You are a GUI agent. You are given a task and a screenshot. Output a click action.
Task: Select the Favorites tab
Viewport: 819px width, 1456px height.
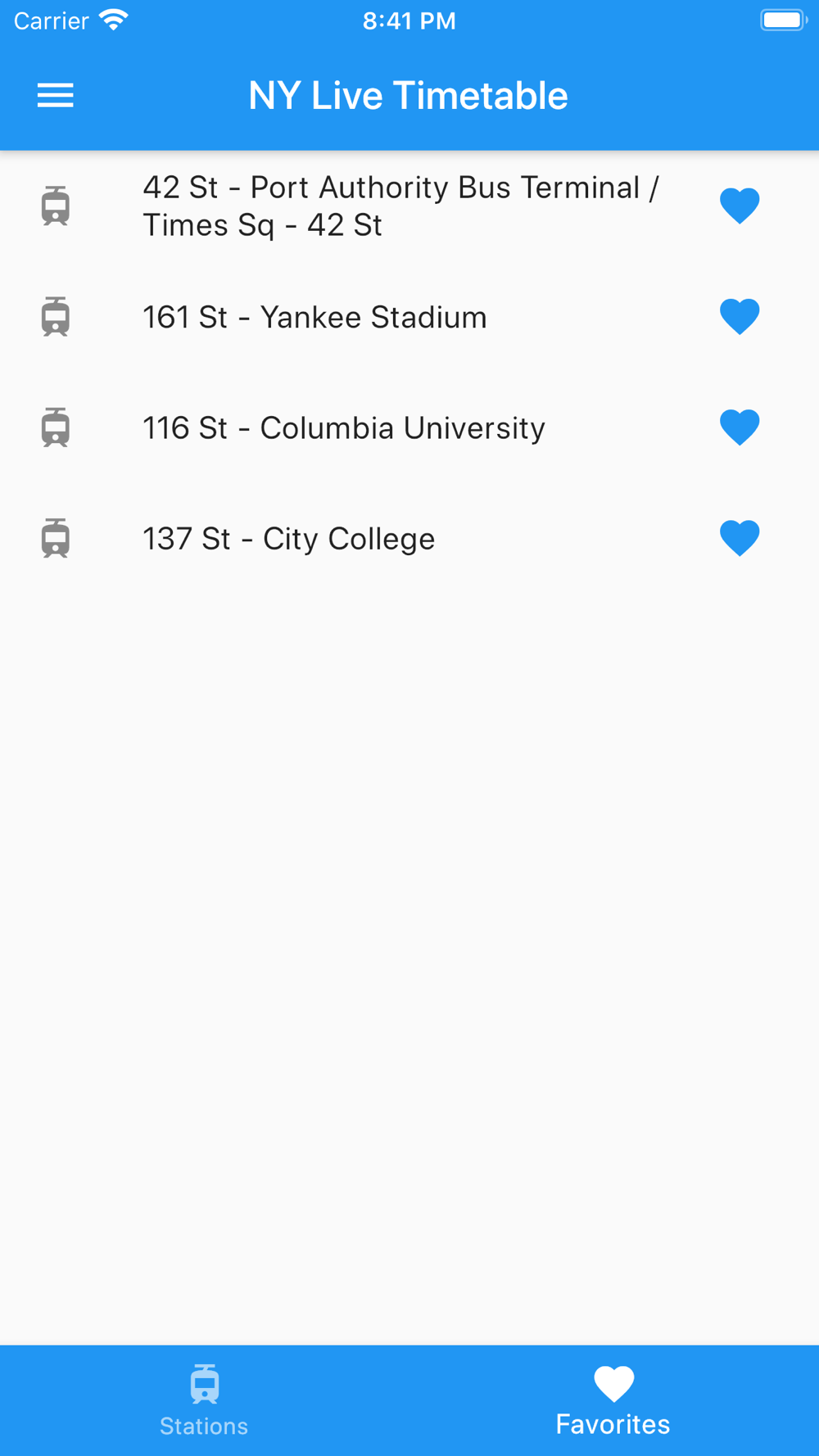point(613,1400)
